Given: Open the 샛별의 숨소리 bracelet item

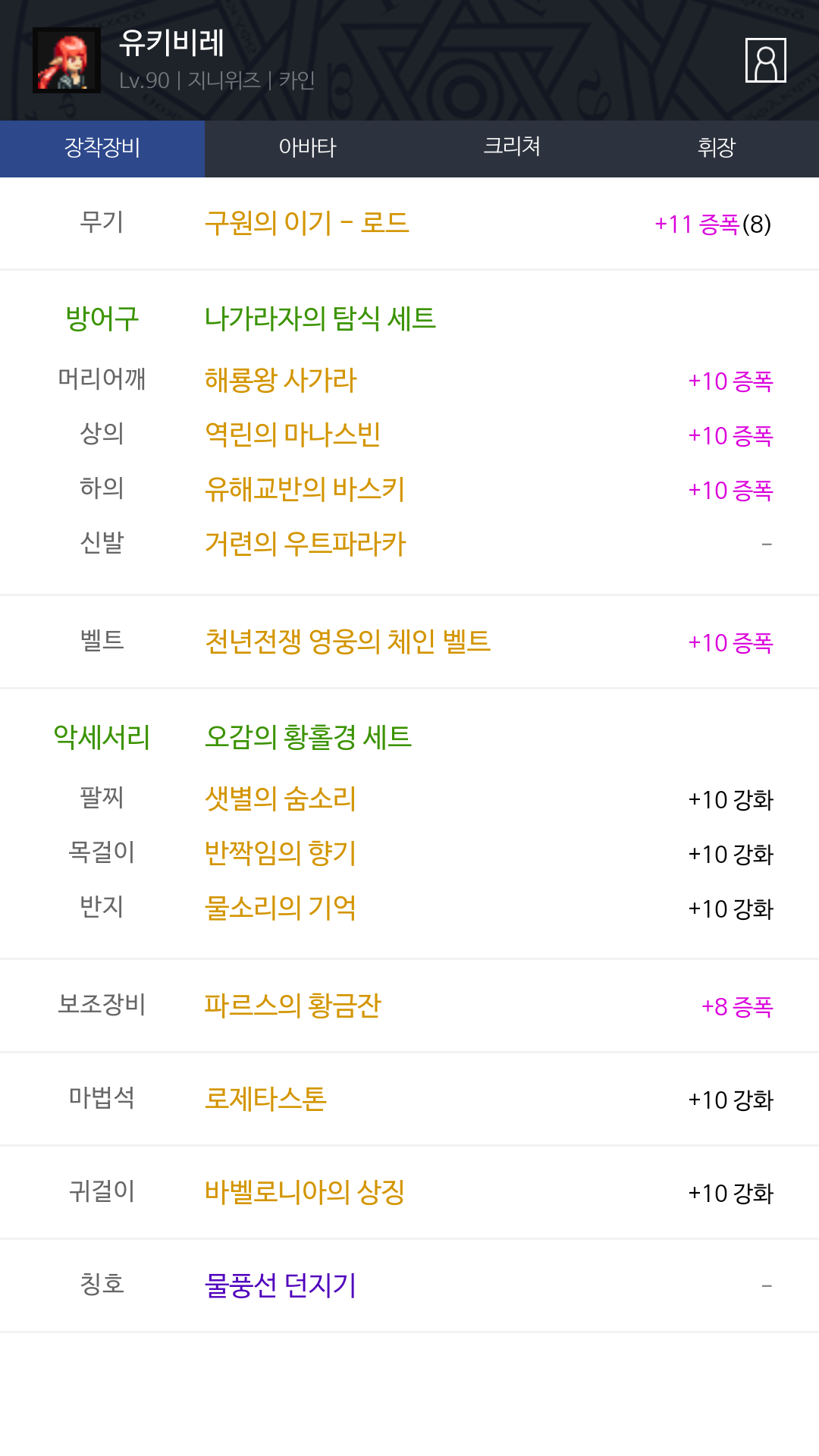Looking at the screenshot, I should coord(281,799).
